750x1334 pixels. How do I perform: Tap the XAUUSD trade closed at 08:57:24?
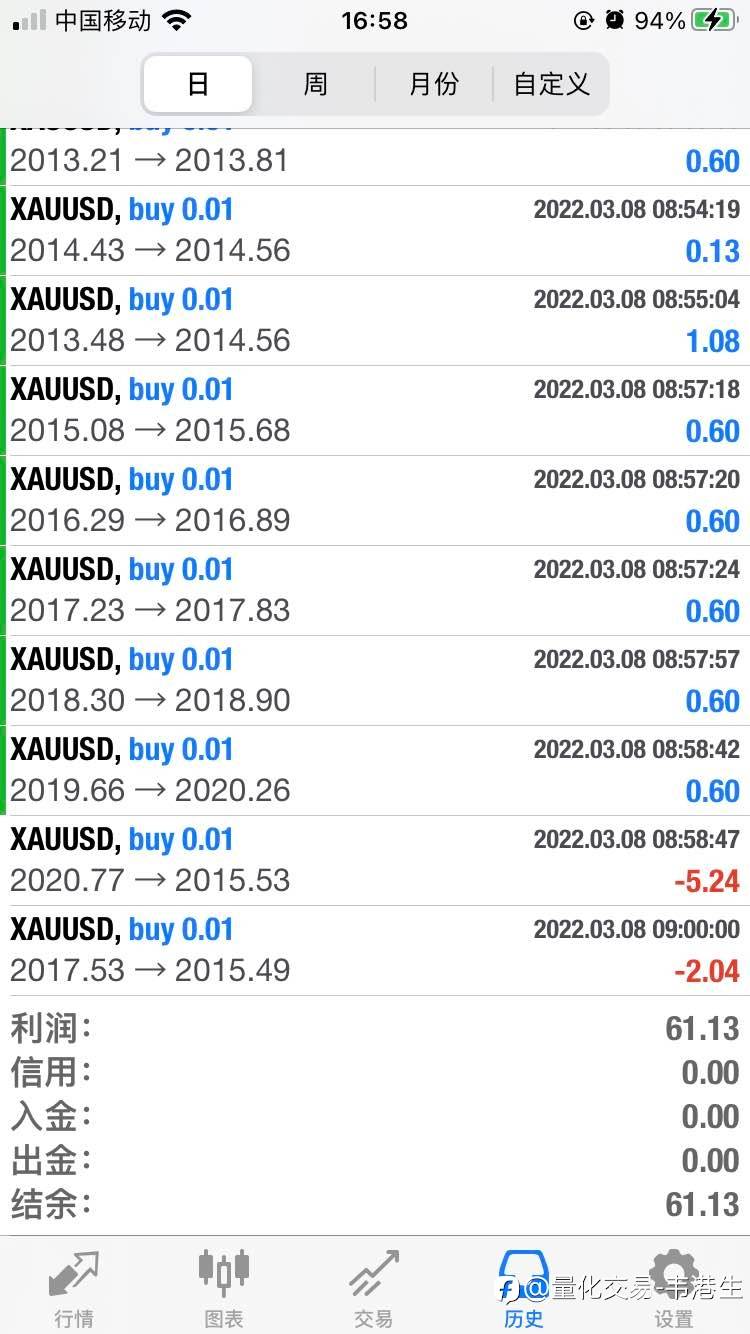click(375, 591)
